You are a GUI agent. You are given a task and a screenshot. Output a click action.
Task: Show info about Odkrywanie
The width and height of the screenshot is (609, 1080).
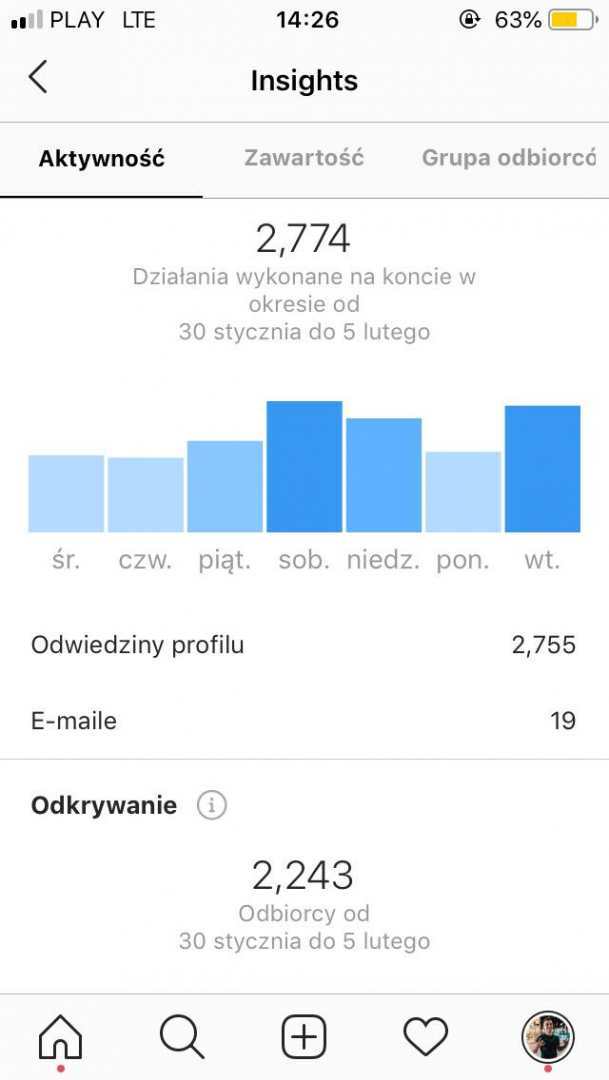211,805
